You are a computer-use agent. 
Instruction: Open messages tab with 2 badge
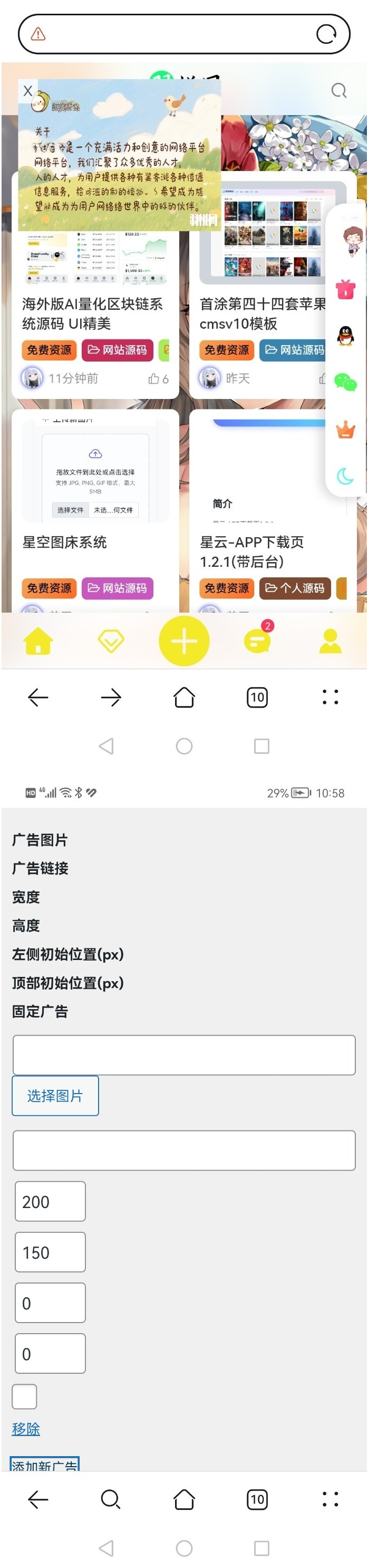(x=257, y=640)
